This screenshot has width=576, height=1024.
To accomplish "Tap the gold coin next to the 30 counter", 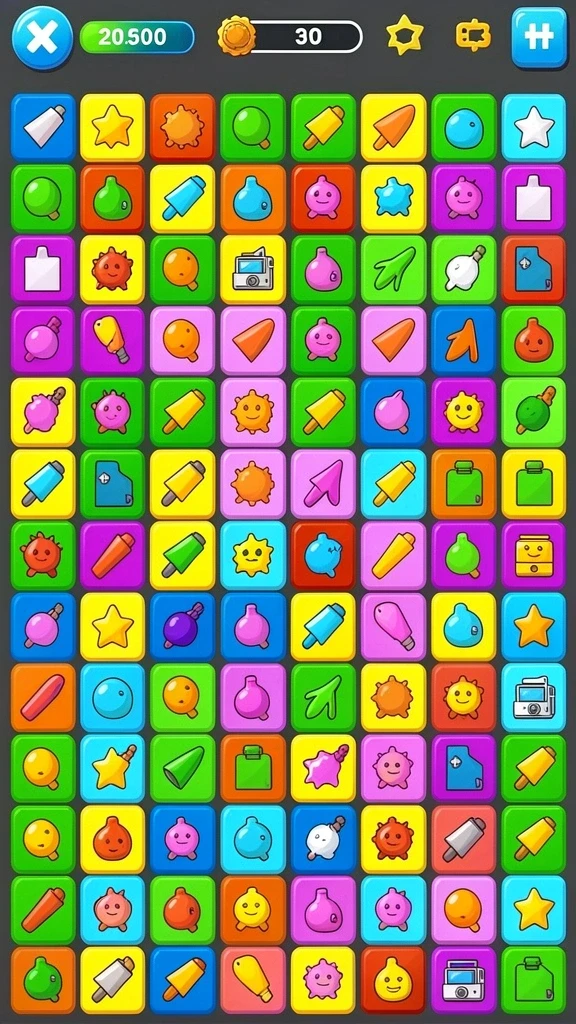I will [x=236, y=36].
